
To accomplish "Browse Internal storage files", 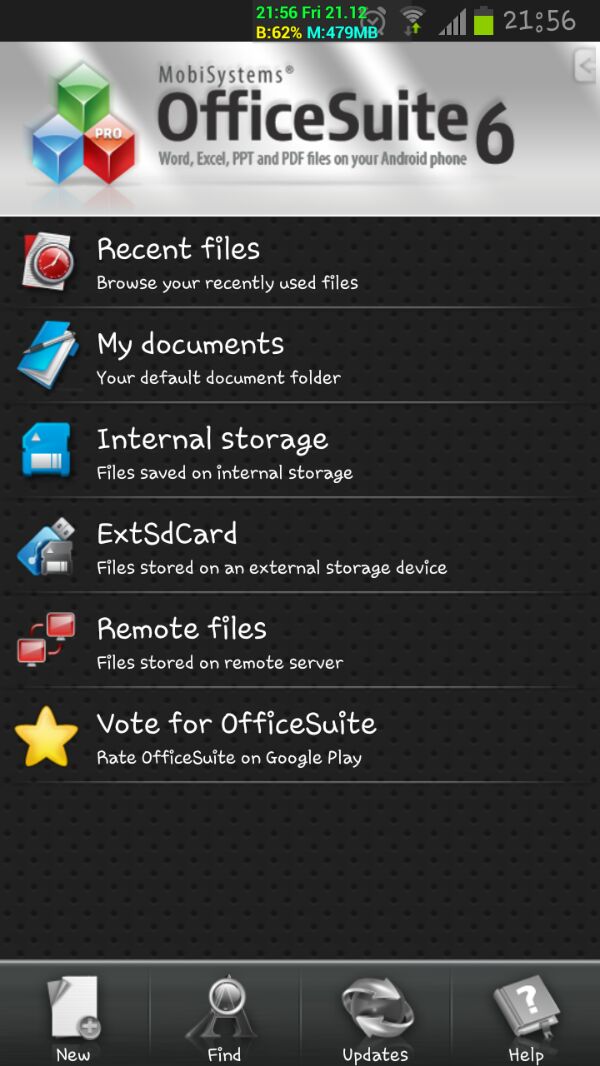I will tap(300, 452).
